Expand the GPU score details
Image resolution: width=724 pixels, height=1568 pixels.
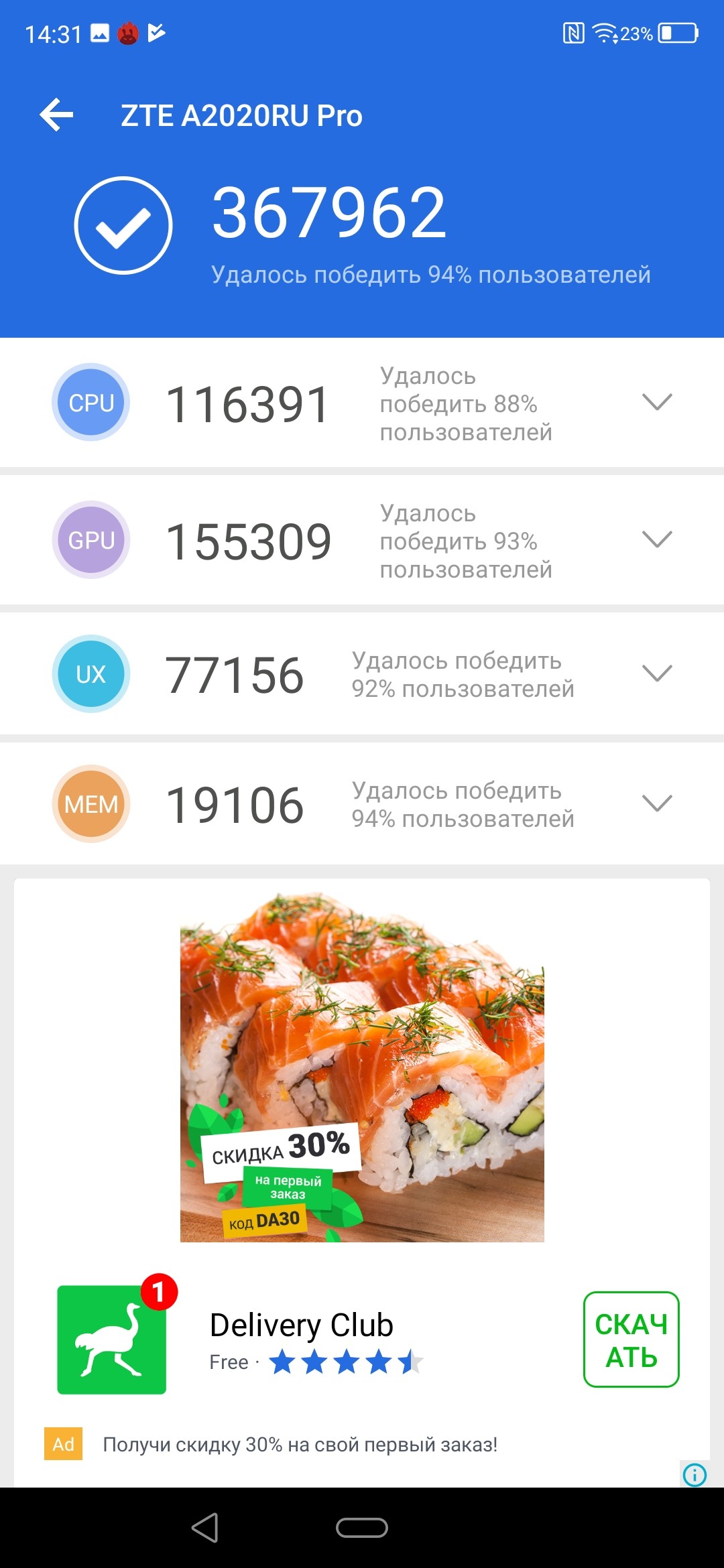656,539
